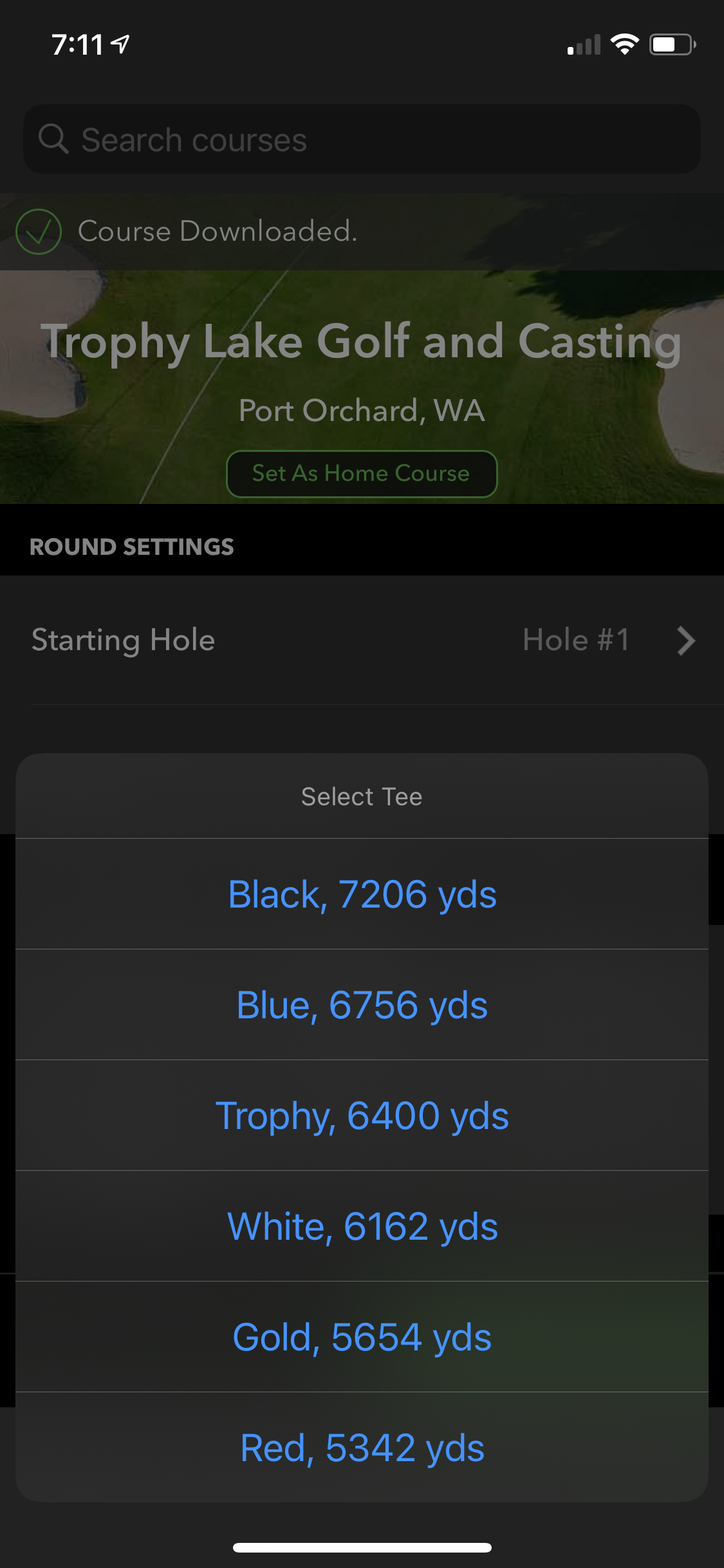Pick the Red 5342 yds tee
The image size is (724, 1568).
pyautogui.click(x=362, y=1448)
